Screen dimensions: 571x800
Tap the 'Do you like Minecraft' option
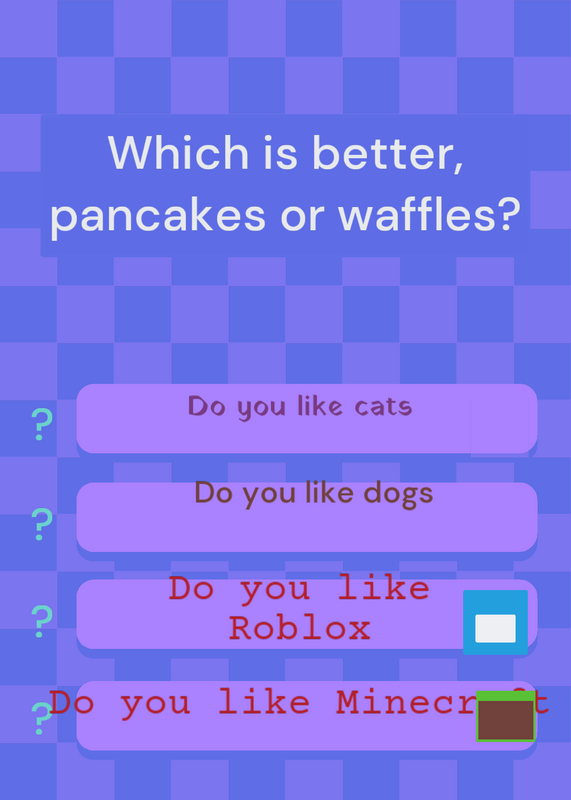click(307, 715)
